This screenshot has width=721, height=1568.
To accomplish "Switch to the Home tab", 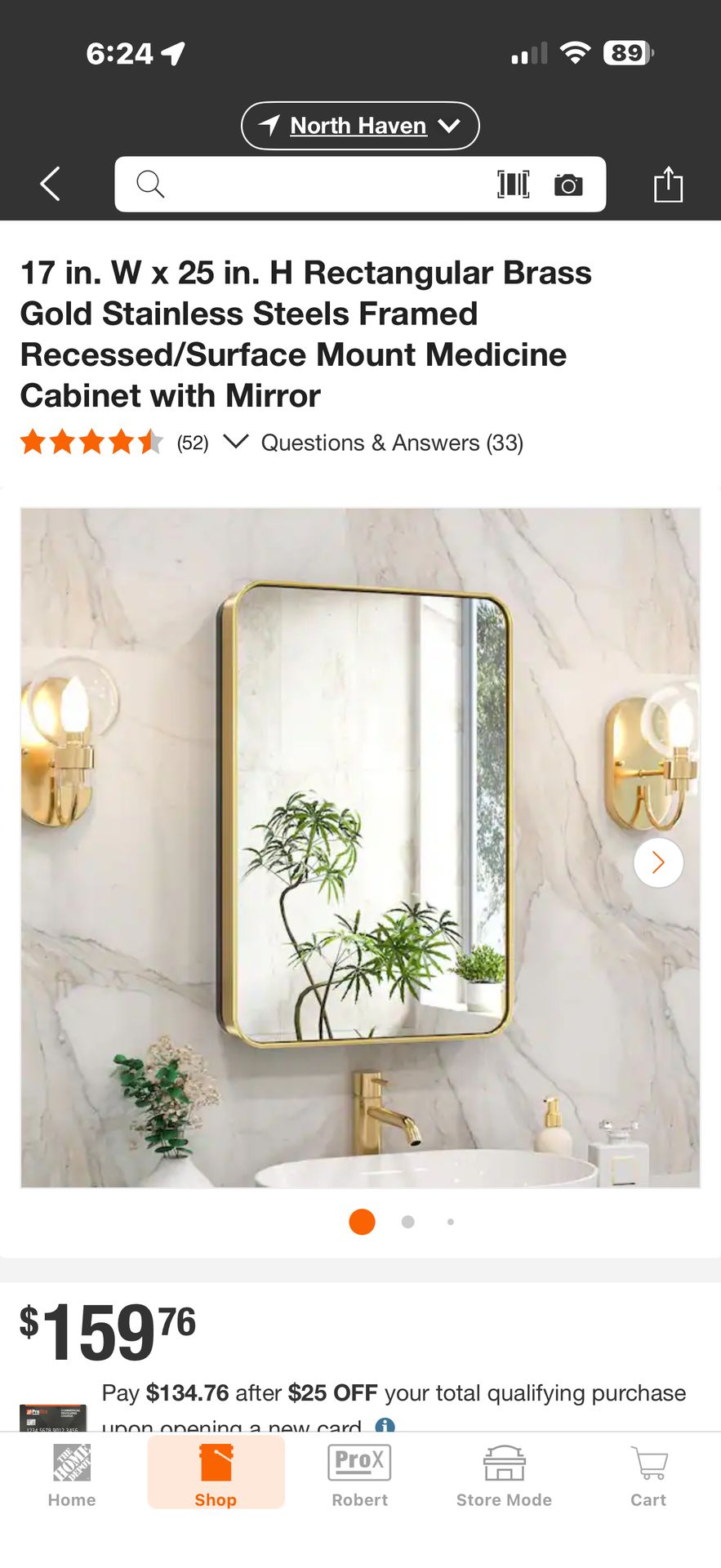I will click(x=72, y=1476).
